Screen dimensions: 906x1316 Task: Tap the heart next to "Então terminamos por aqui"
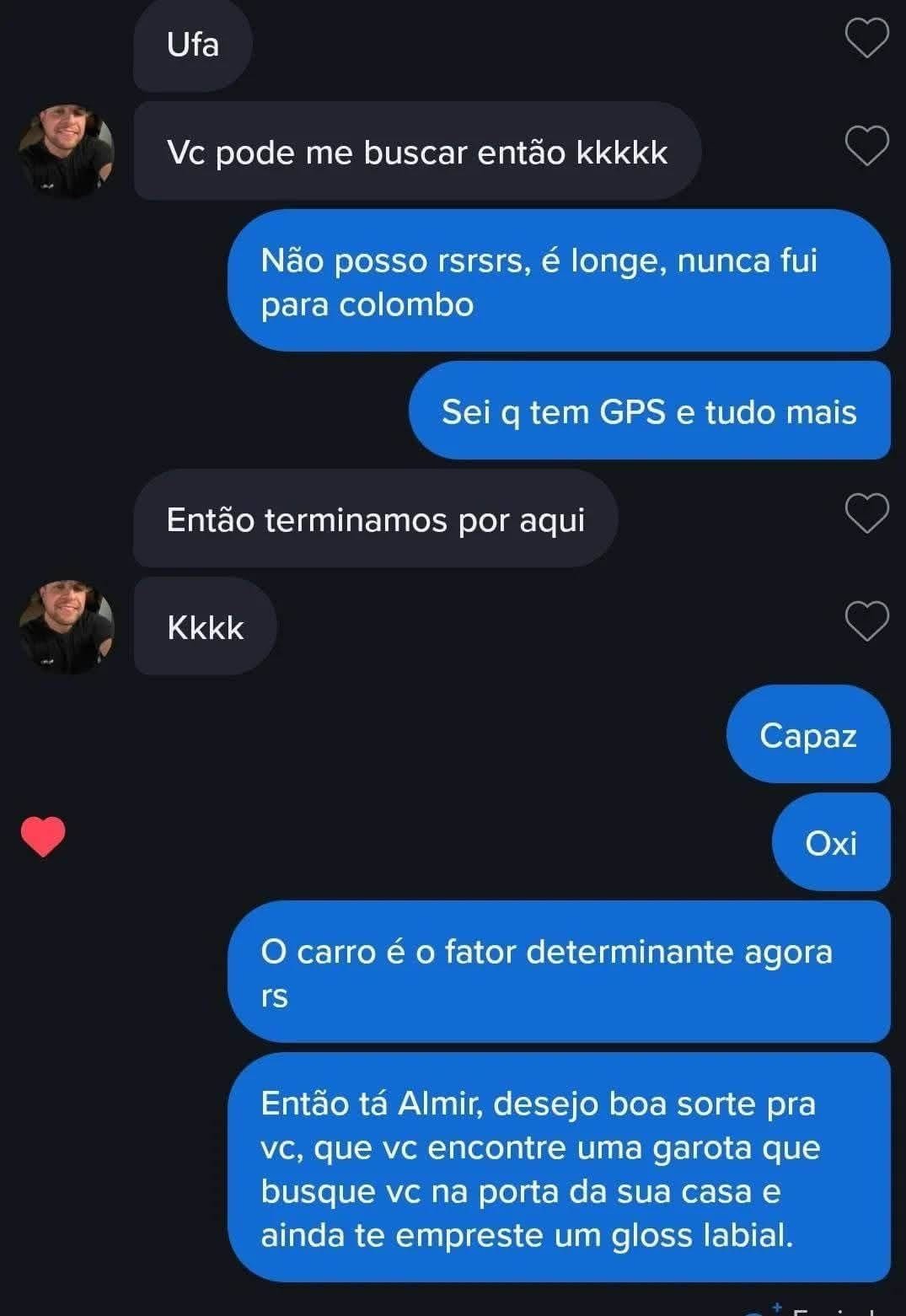pos(866,514)
